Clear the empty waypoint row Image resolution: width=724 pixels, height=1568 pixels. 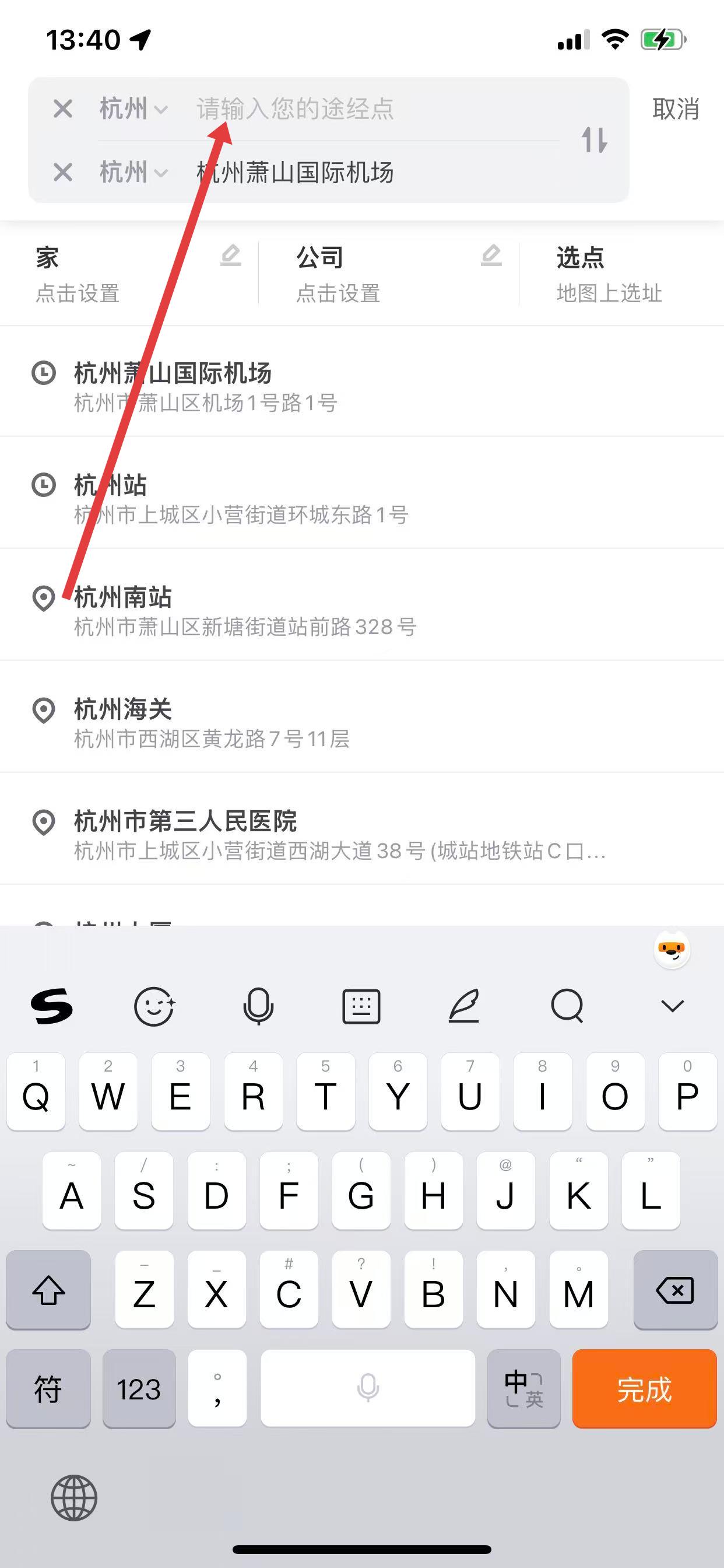pos(63,109)
